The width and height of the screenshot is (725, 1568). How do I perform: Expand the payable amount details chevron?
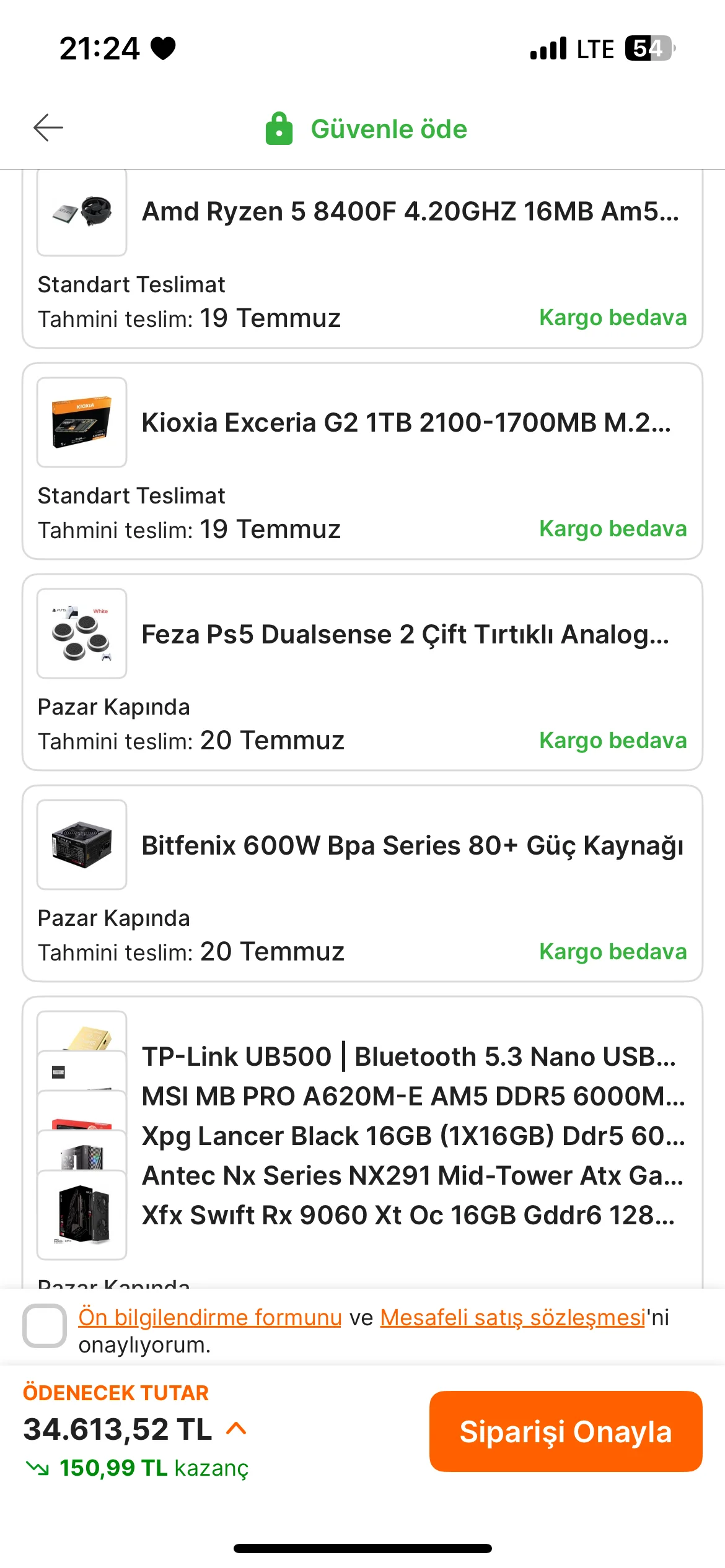[x=237, y=1429]
